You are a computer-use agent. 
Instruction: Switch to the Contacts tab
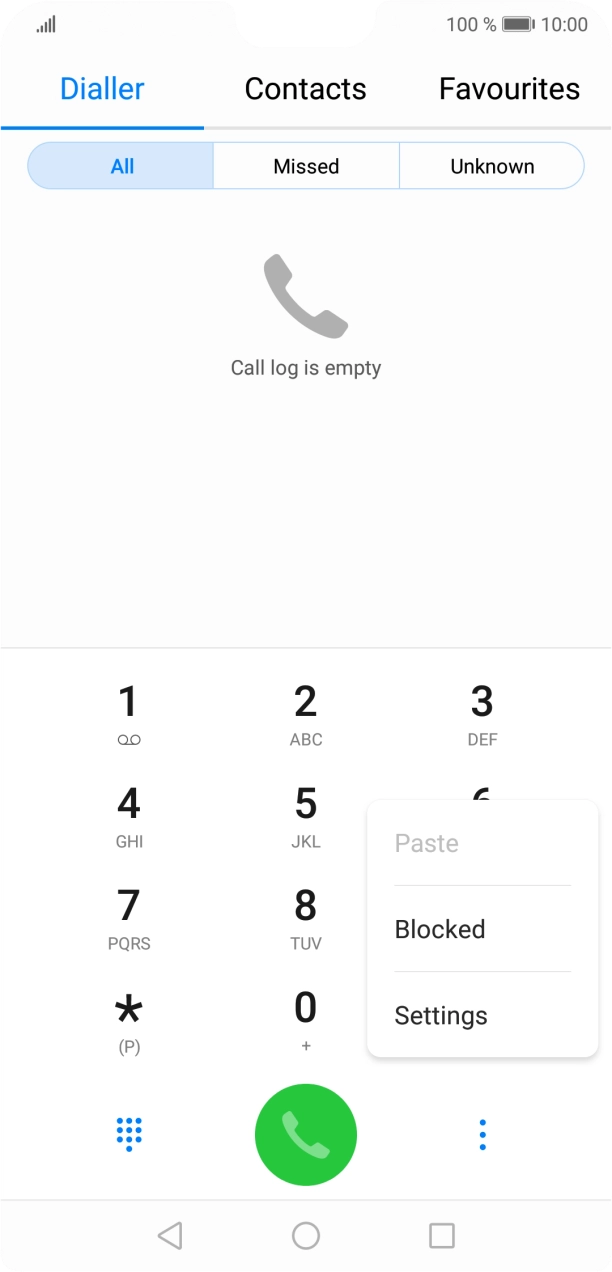305,89
